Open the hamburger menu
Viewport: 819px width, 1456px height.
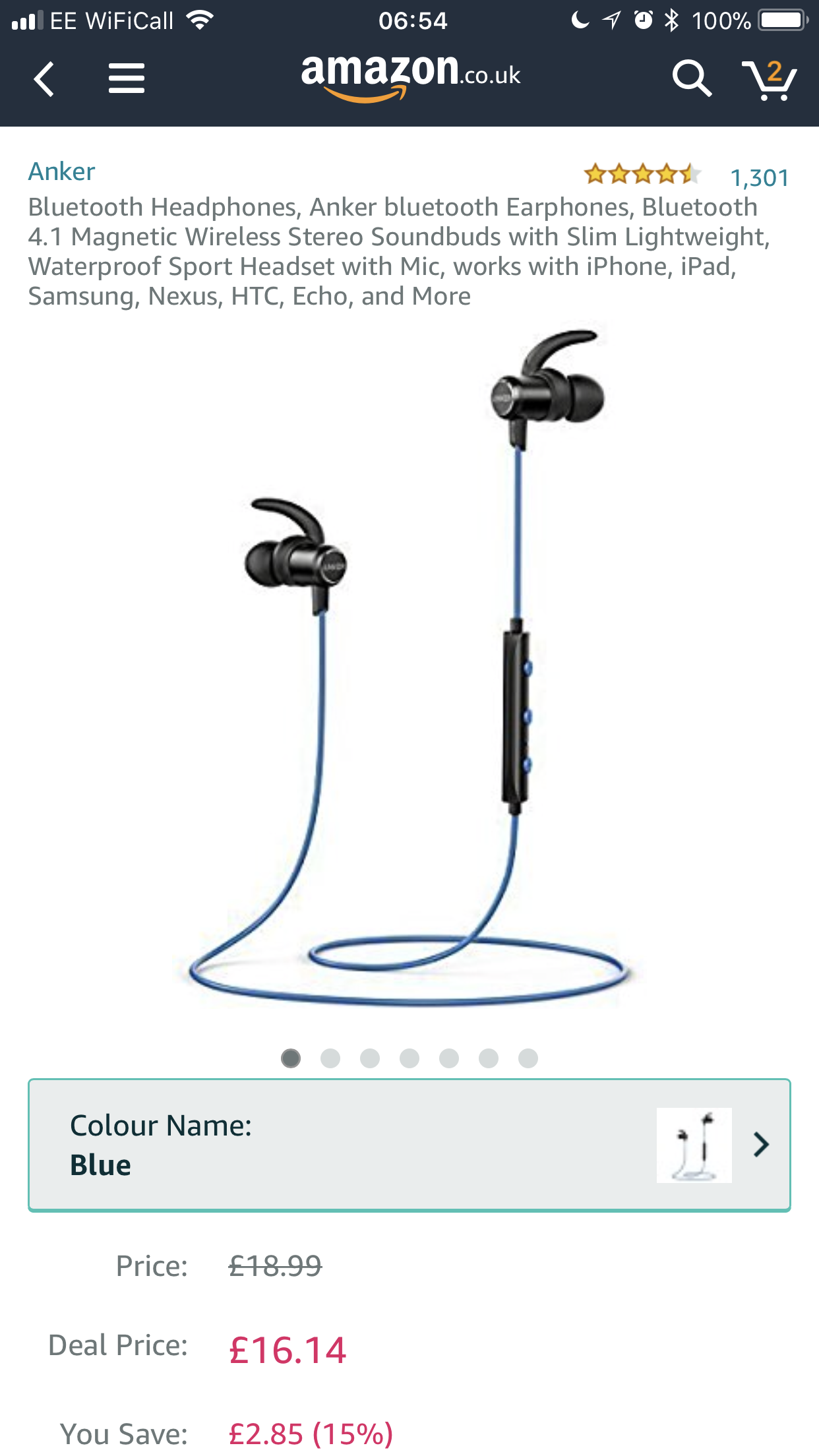pos(127,78)
